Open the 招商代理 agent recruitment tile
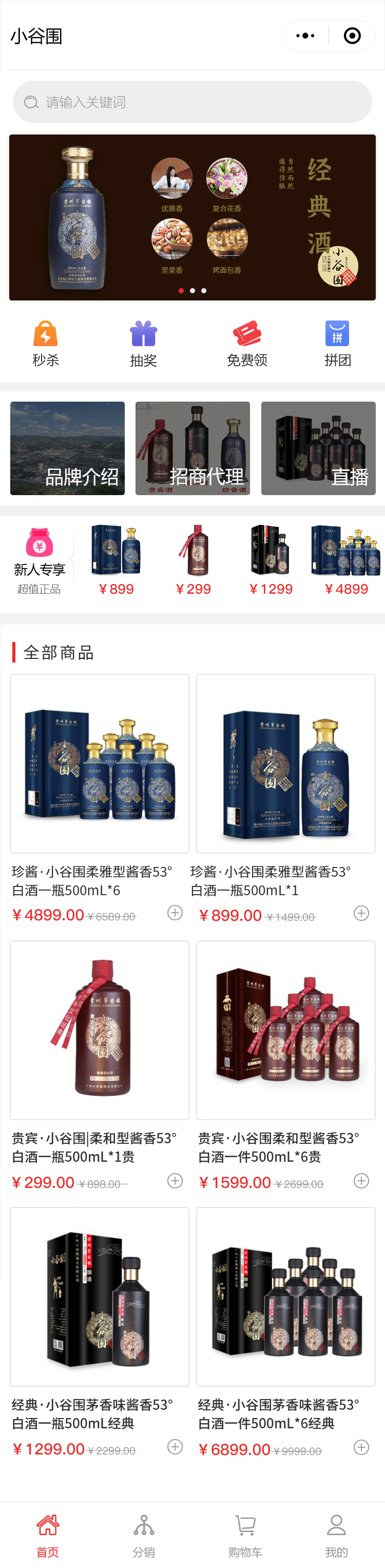 click(193, 448)
